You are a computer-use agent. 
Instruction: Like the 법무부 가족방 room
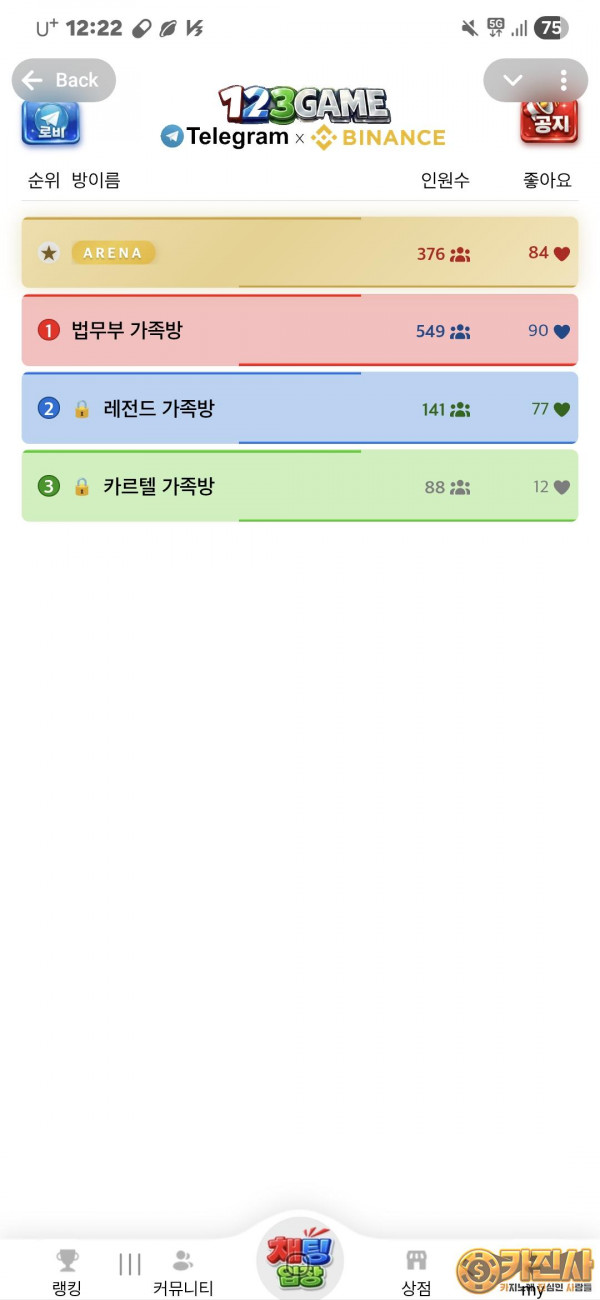[x=561, y=331]
